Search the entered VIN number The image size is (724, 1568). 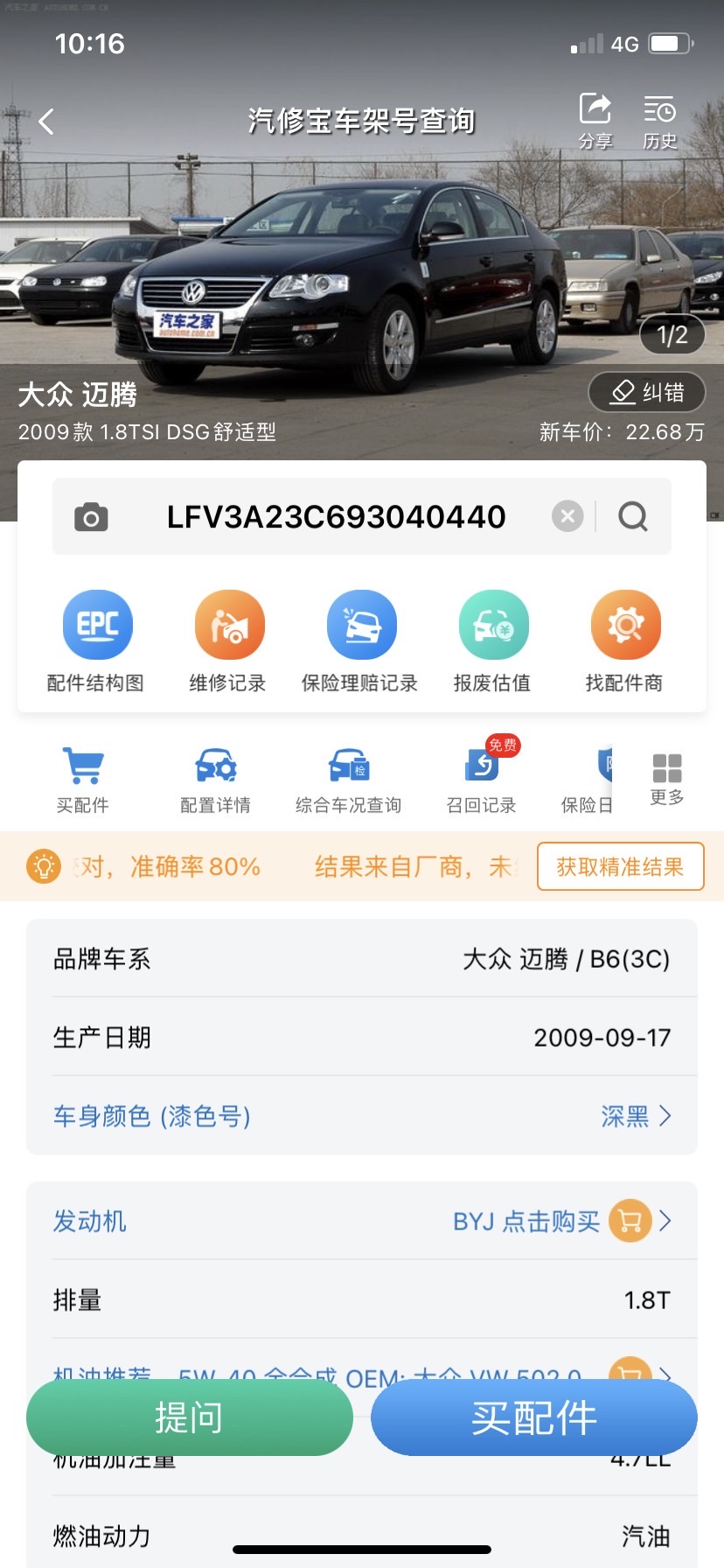tap(633, 516)
